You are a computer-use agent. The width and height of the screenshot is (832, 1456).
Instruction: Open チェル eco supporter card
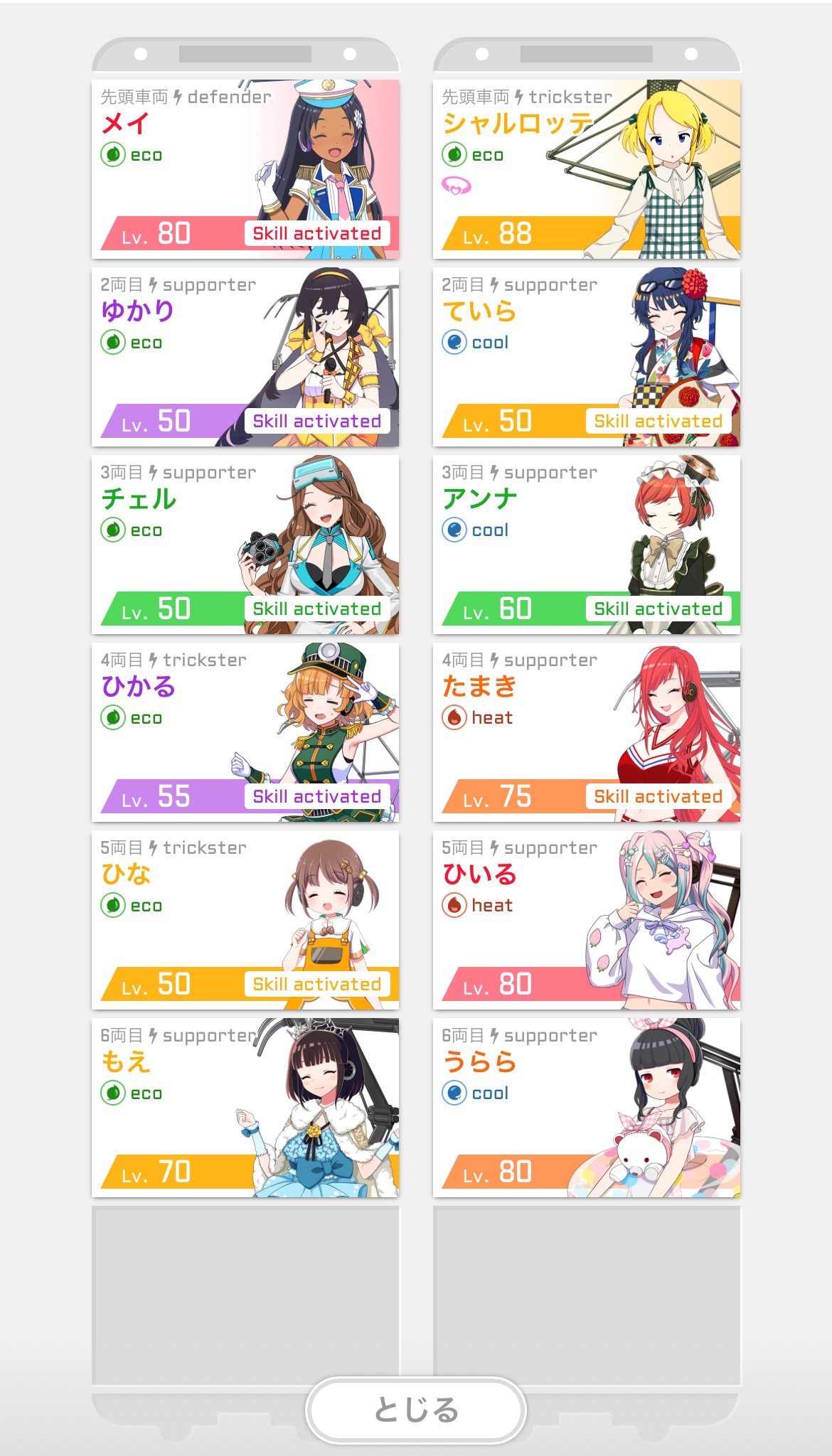click(245, 545)
